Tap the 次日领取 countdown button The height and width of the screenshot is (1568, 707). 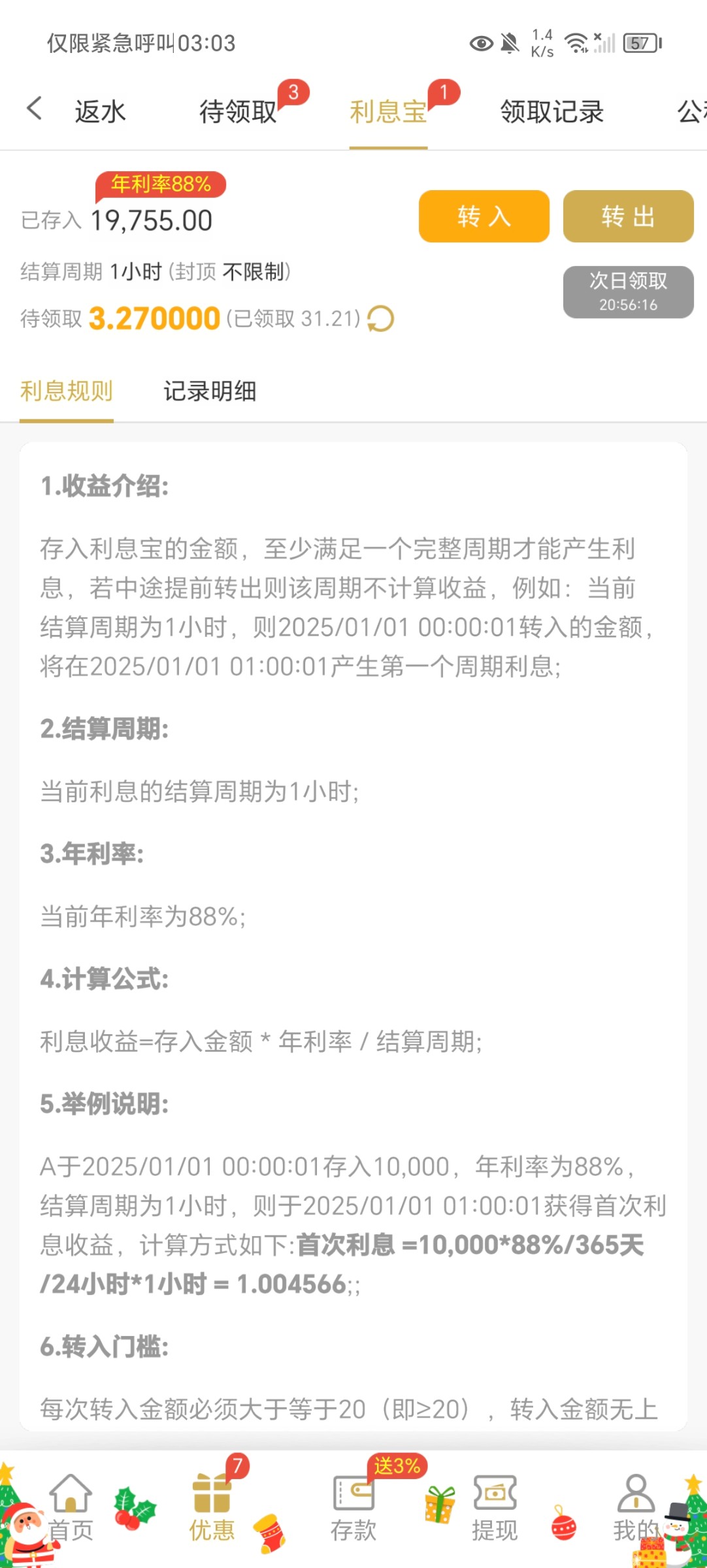[x=628, y=292]
